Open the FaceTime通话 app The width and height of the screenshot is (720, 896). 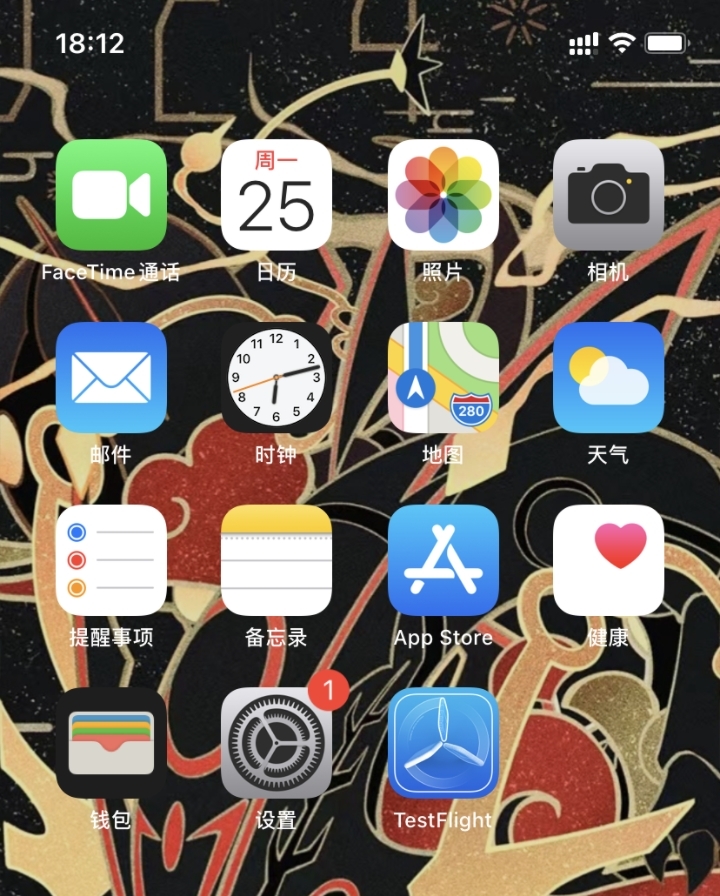tap(111, 195)
